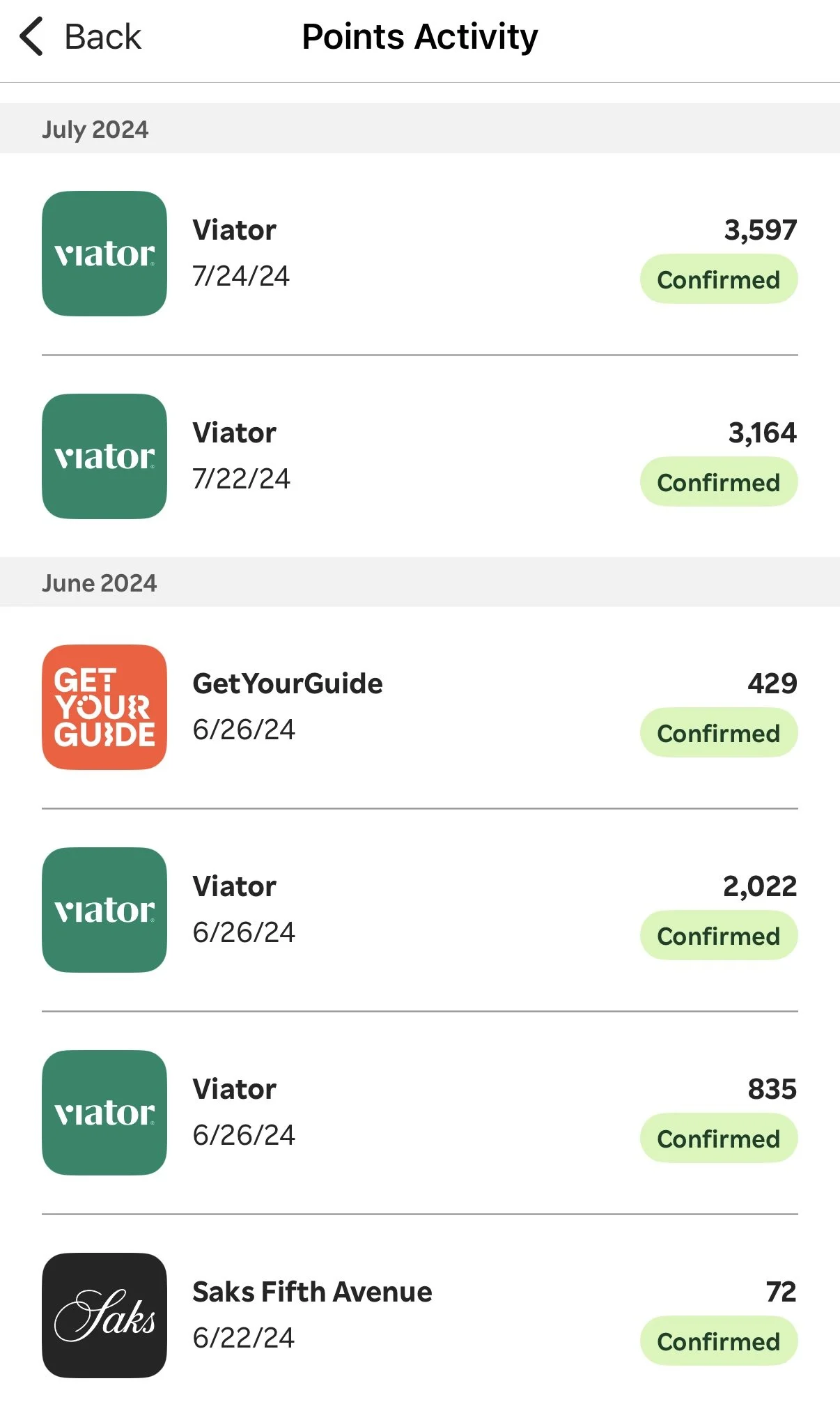Screen dimensions: 840x1404
Task: Go back from Points Activity
Action: (80, 37)
